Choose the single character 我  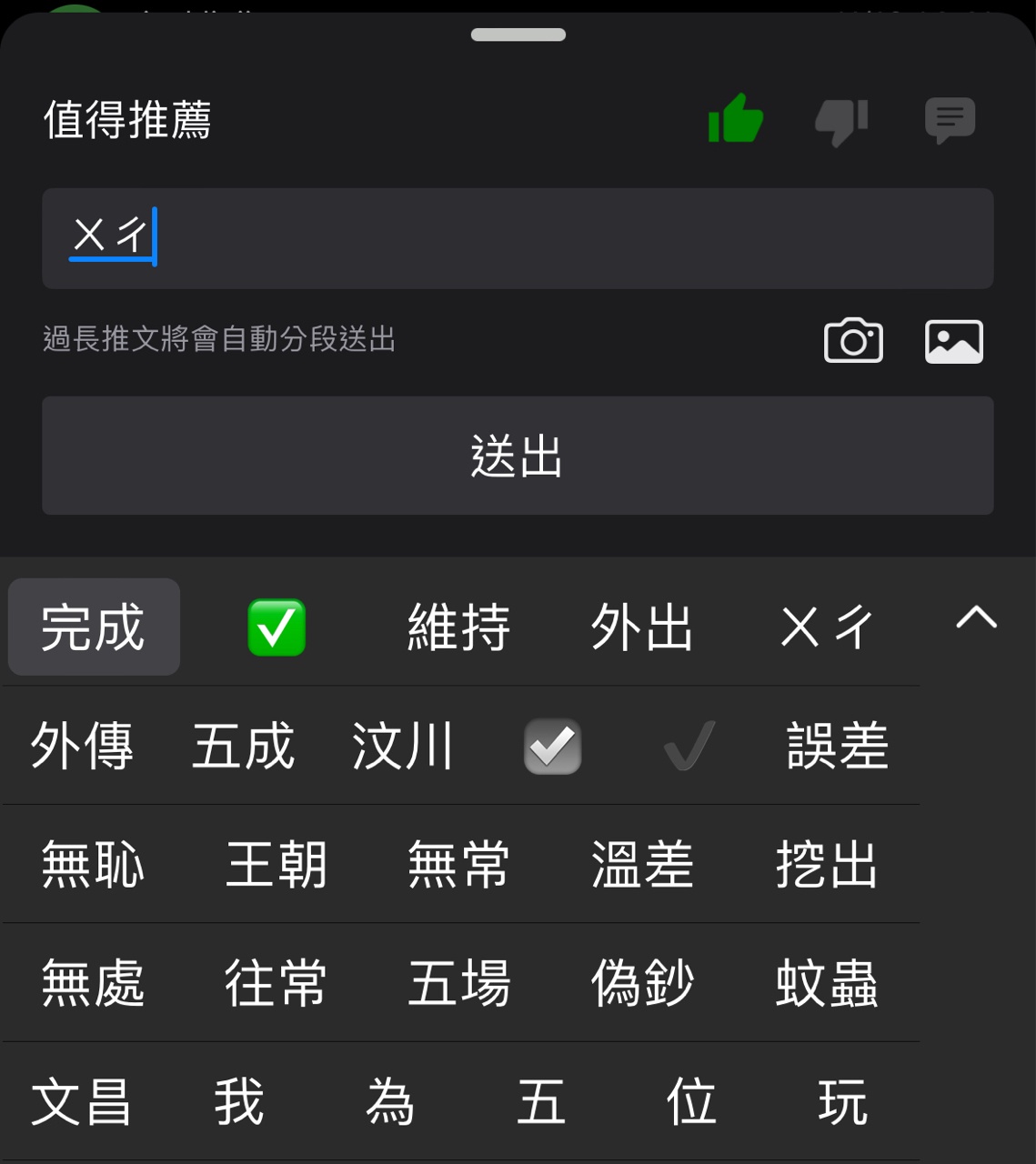[x=238, y=1102]
